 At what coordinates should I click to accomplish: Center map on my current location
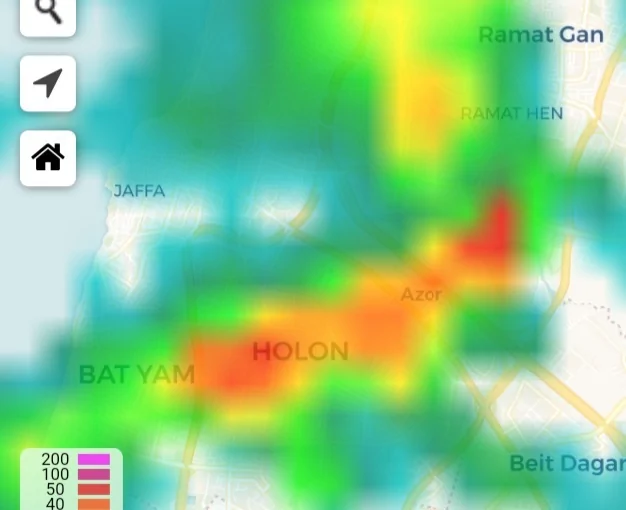pyautogui.click(x=48, y=83)
